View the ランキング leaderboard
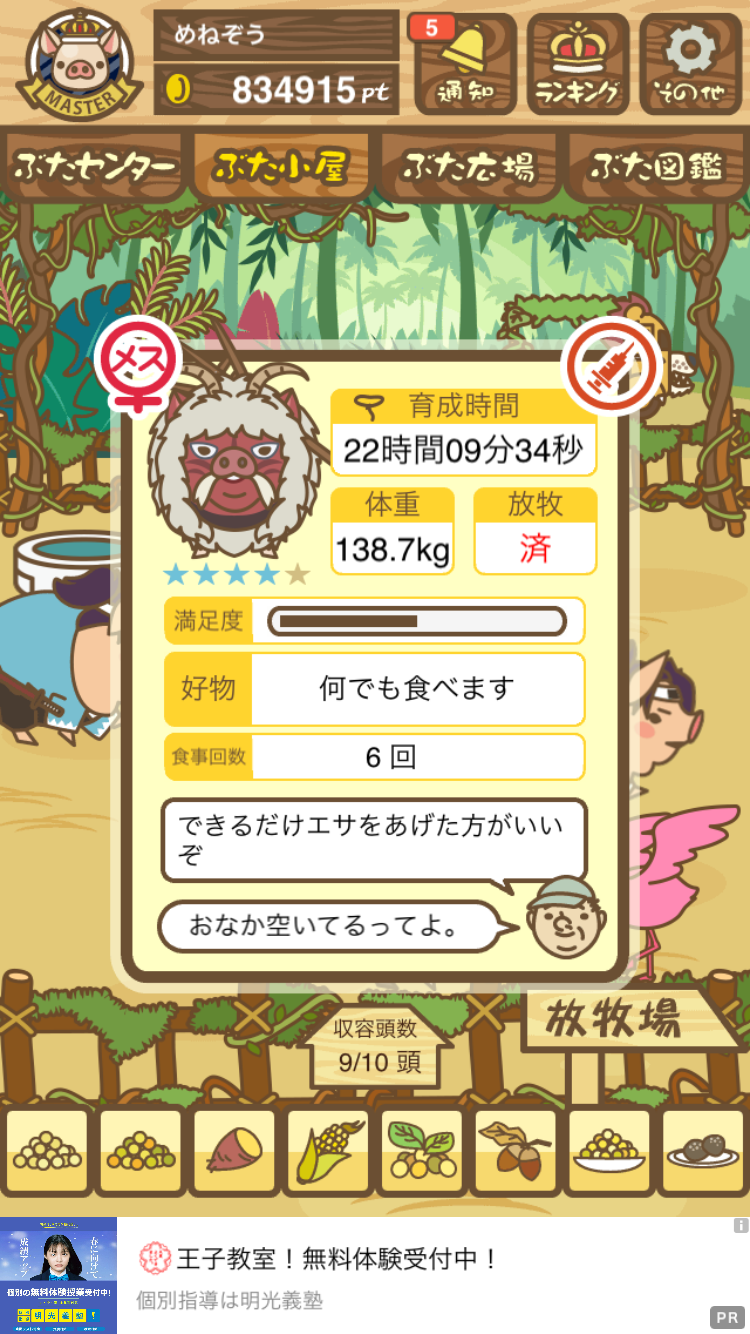This screenshot has width=750, height=1334. pyautogui.click(x=577, y=64)
